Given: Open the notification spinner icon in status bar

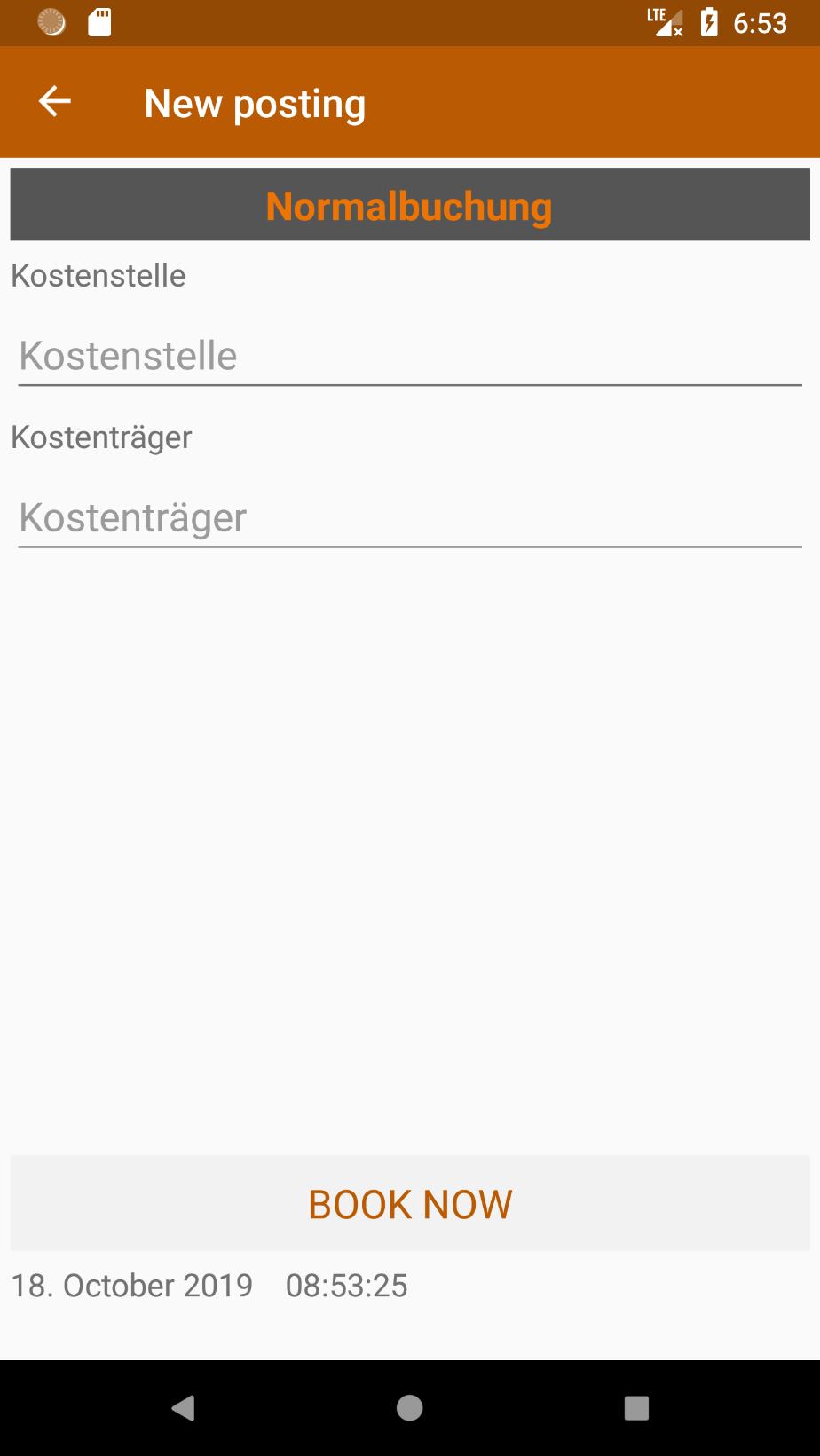Looking at the screenshot, I should tap(49, 23).
